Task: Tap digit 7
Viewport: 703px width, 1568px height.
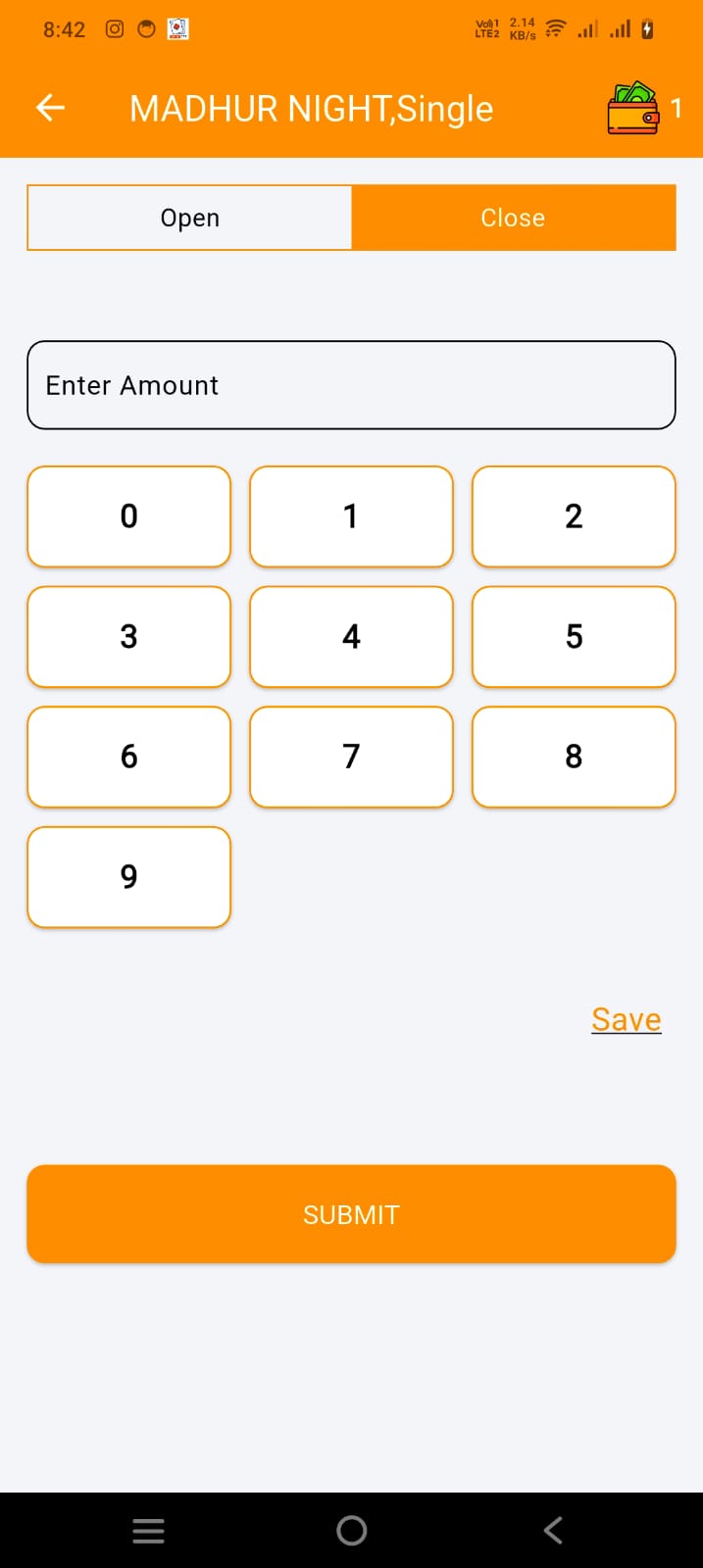Action: [351, 757]
